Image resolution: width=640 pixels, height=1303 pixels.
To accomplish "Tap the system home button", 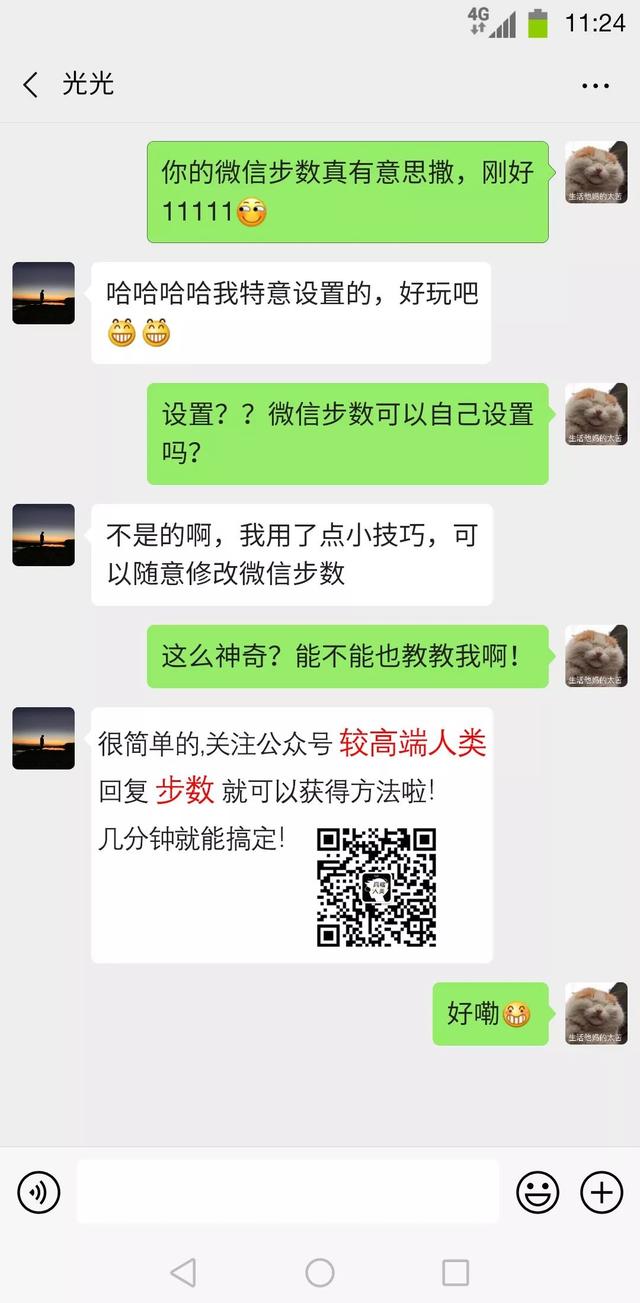I will [320, 1272].
